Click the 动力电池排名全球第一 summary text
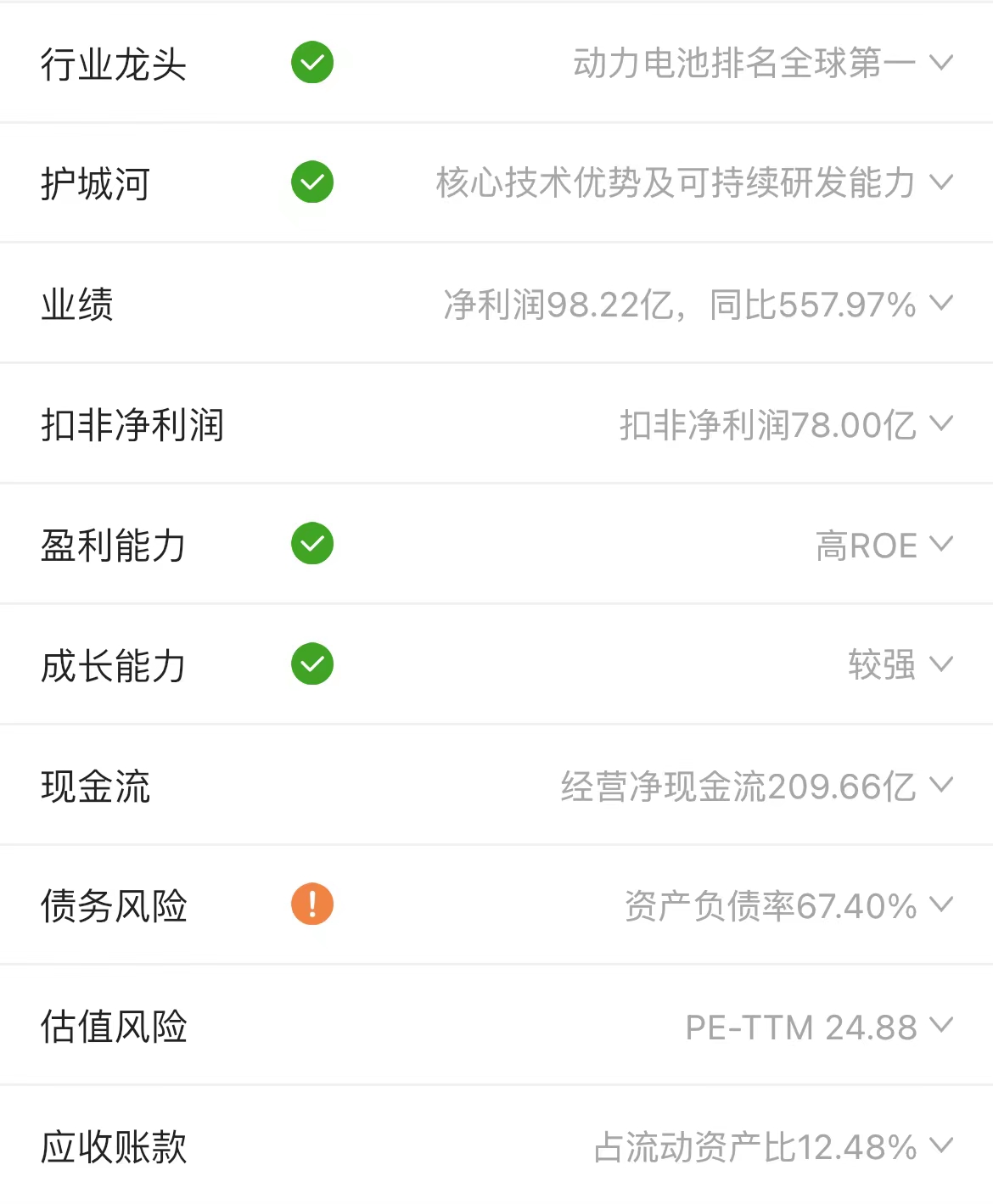 tap(743, 62)
